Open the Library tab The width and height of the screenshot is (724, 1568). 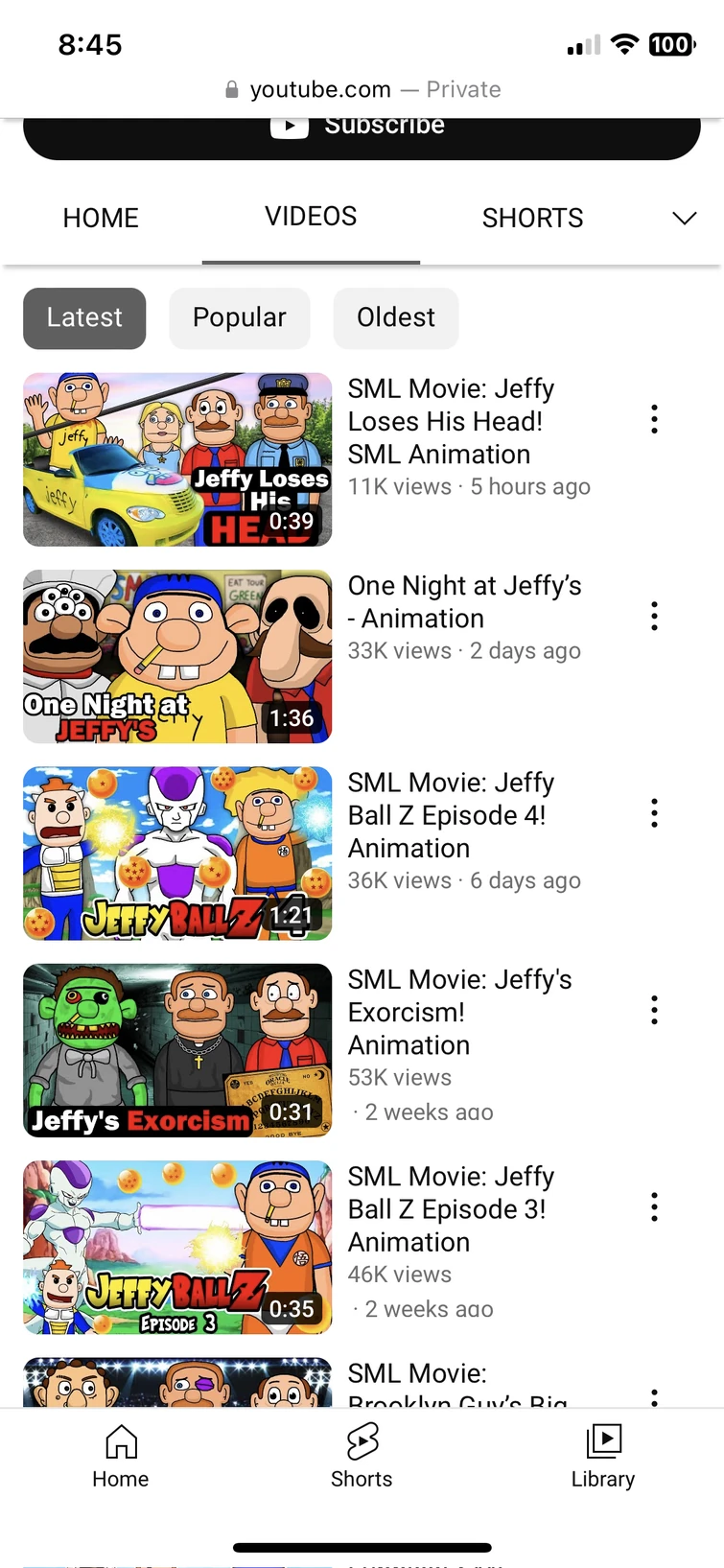pos(603,1456)
